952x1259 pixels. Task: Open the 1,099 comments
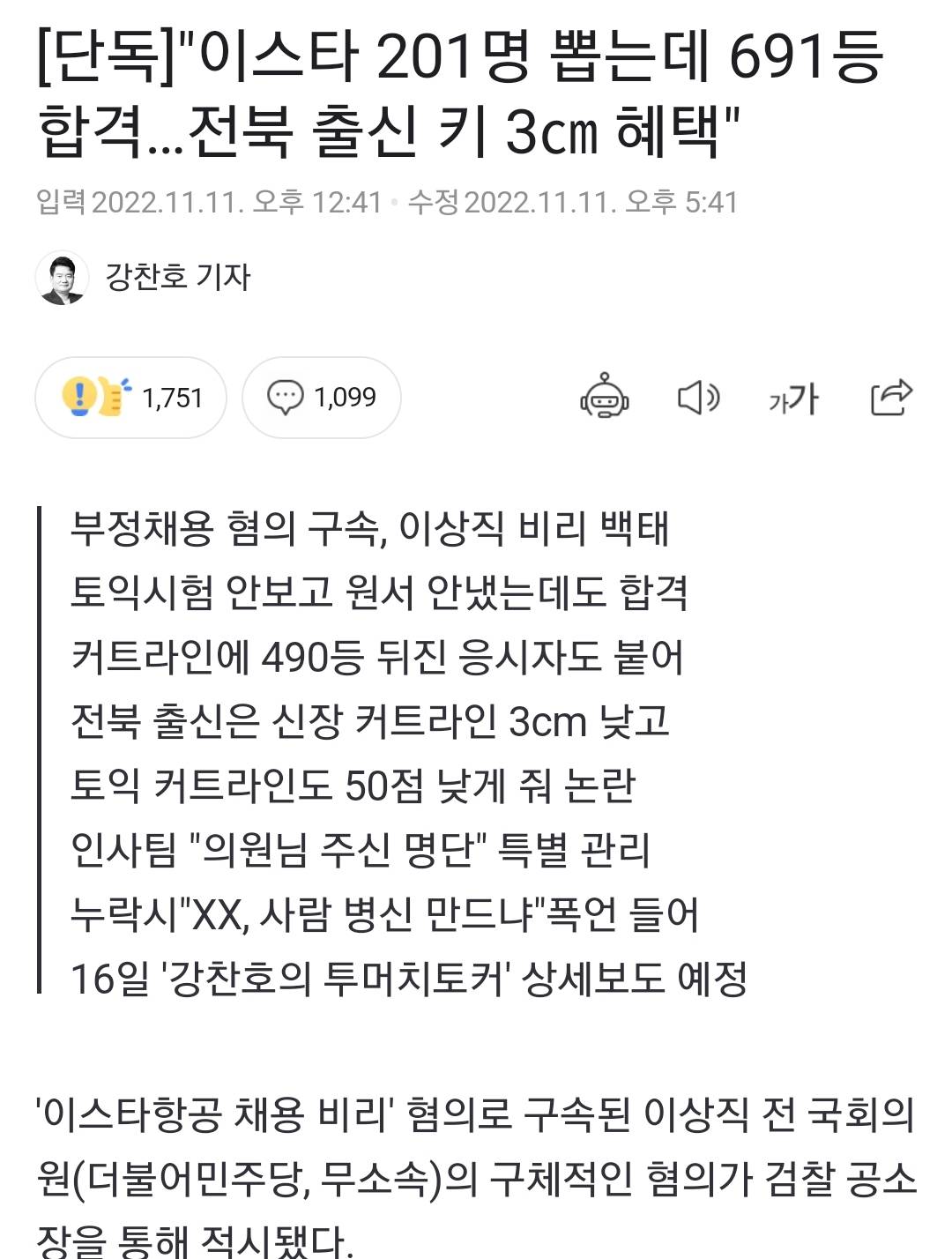(x=322, y=398)
